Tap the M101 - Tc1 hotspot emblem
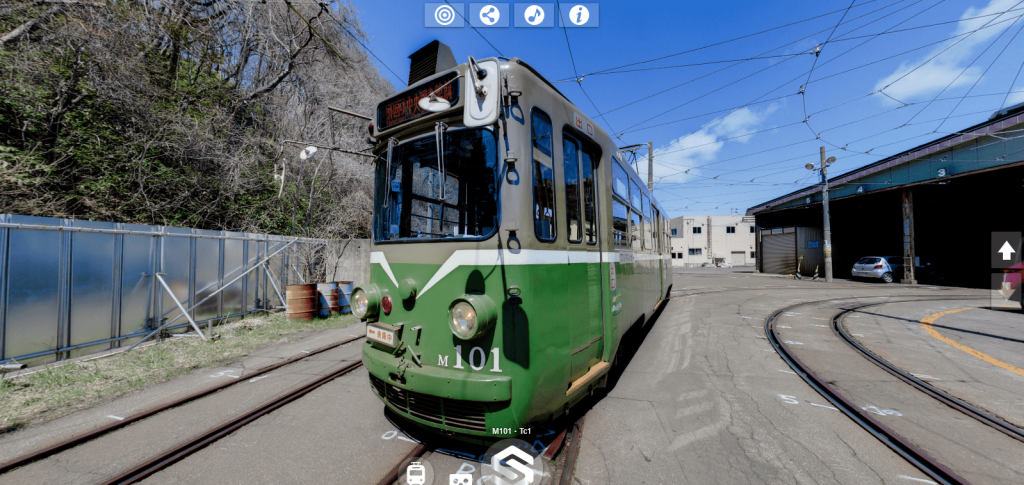1024x485 pixels. (512, 465)
